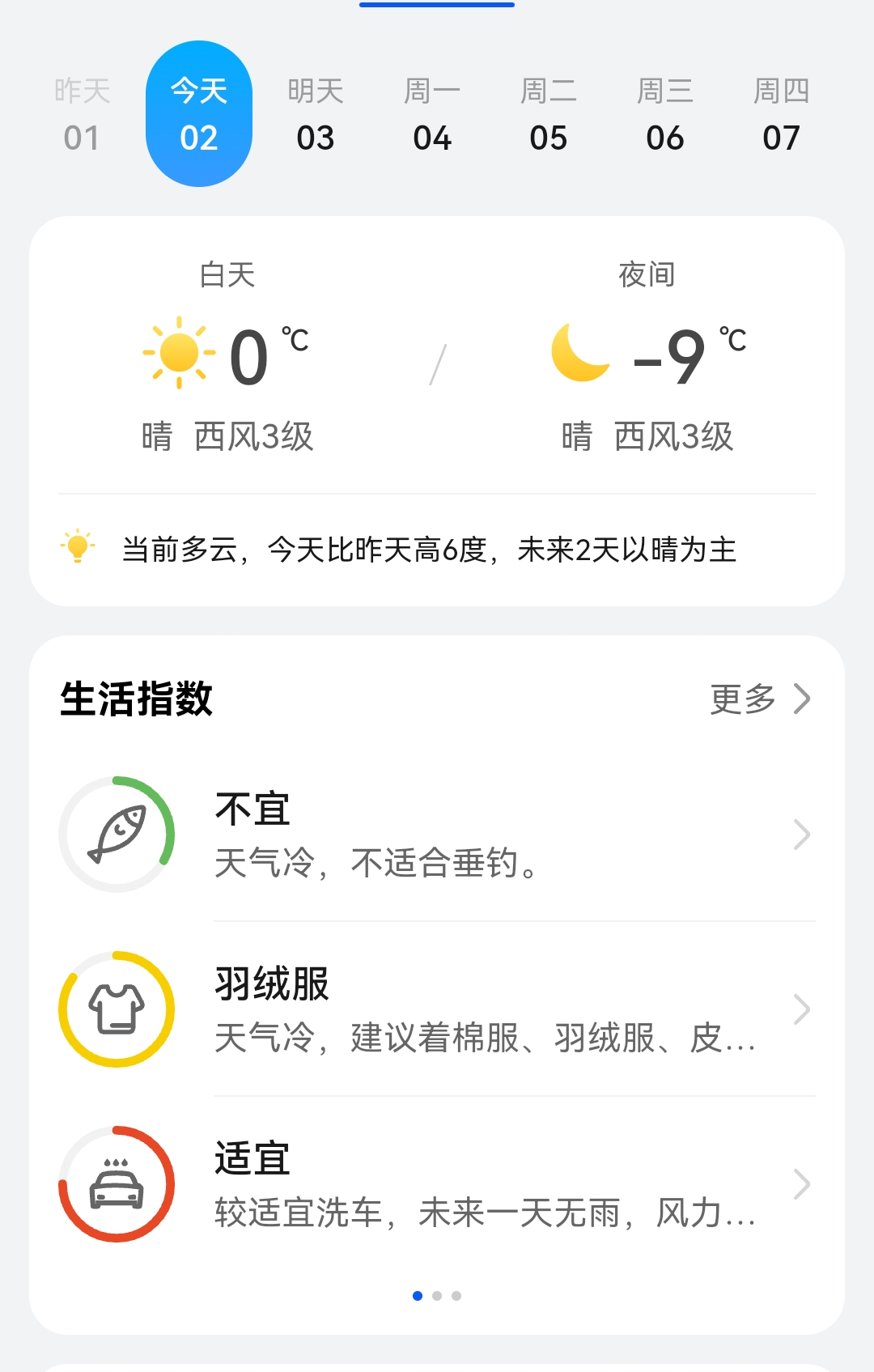
Task: Open the car wash index 适宜 row
Action: tap(437, 1184)
